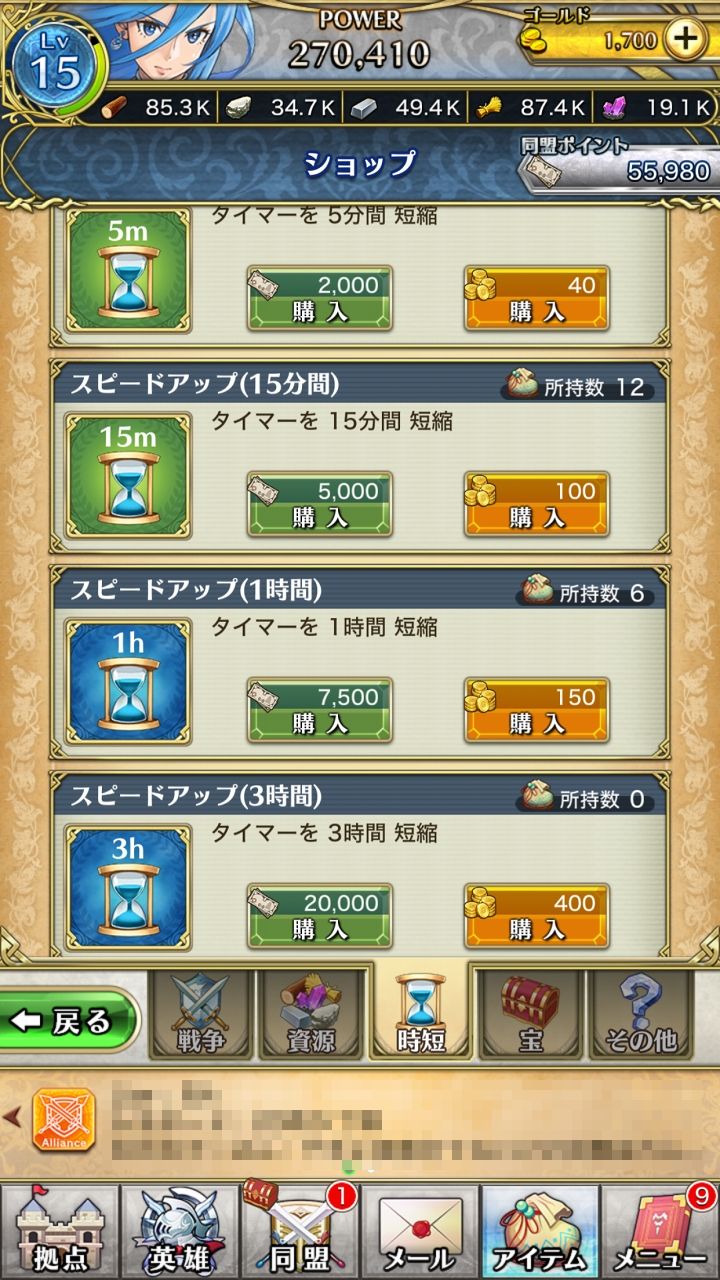Screen dimensions: 720x1280
Task: Switch to the 戦争 shop tab
Action: 200,1015
